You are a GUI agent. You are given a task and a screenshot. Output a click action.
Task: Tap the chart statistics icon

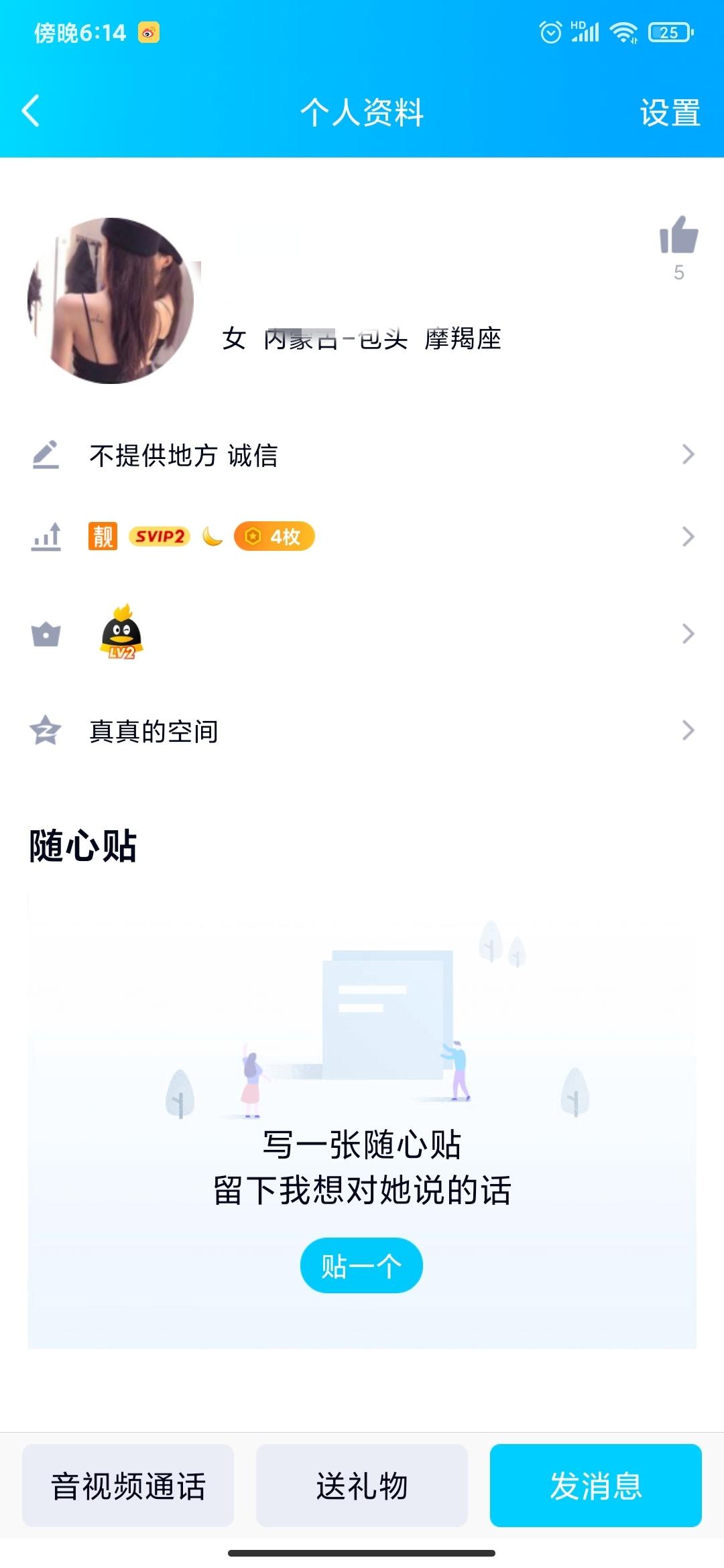click(x=44, y=536)
